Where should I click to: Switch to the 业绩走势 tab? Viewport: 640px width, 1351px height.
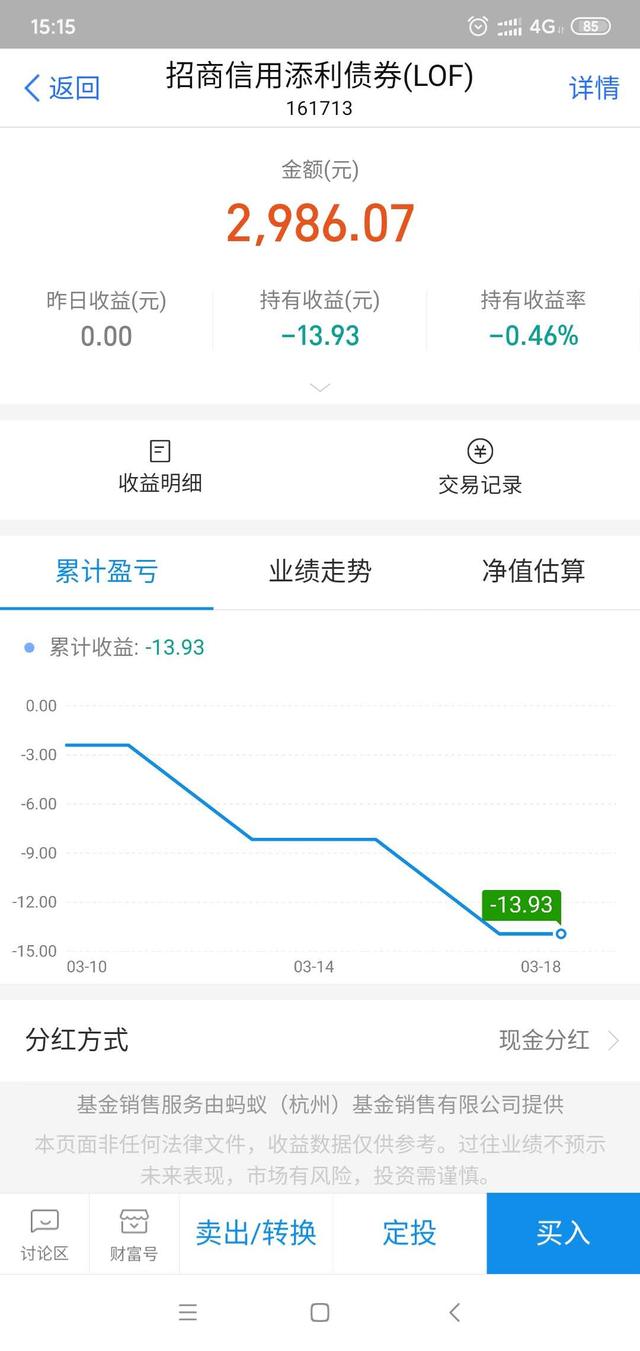coord(320,572)
